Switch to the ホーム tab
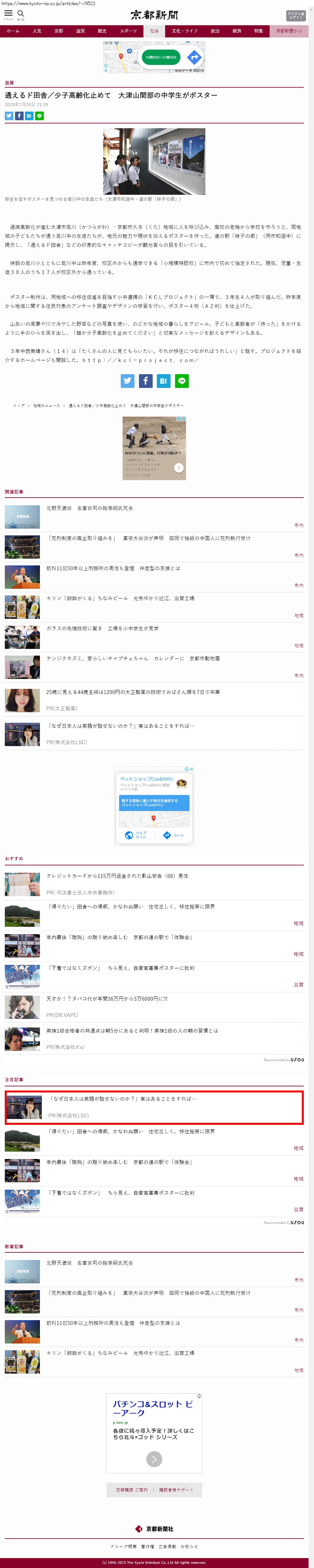314x1568 pixels. [13, 30]
